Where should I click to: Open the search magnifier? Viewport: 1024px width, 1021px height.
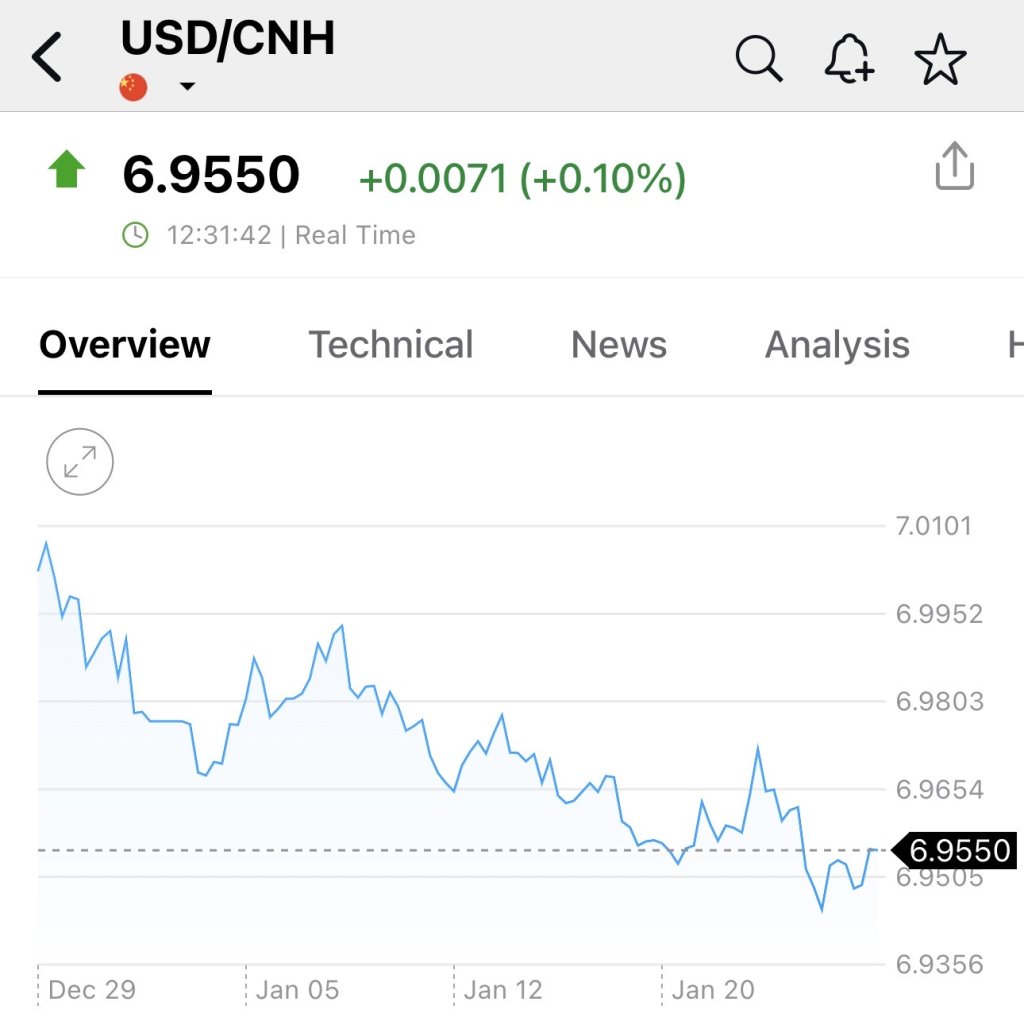pyautogui.click(x=758, y=59)
